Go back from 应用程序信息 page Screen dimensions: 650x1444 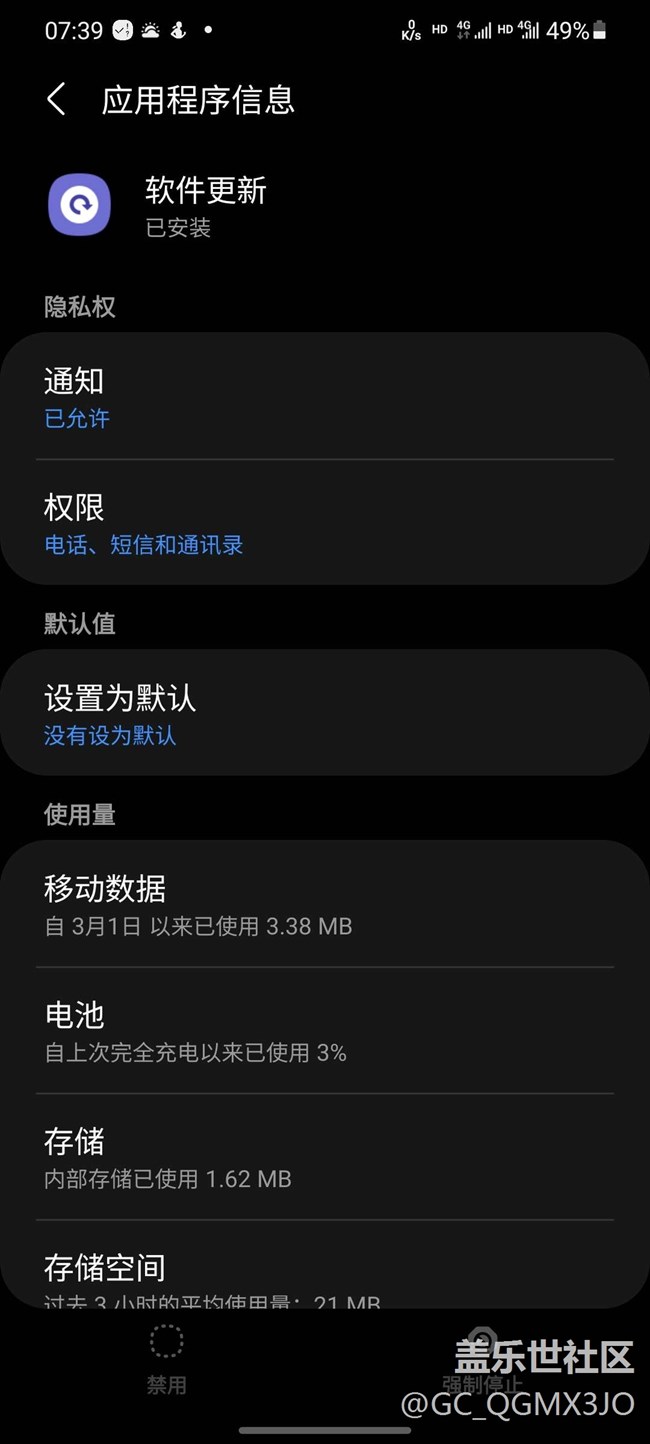(57, 100)
